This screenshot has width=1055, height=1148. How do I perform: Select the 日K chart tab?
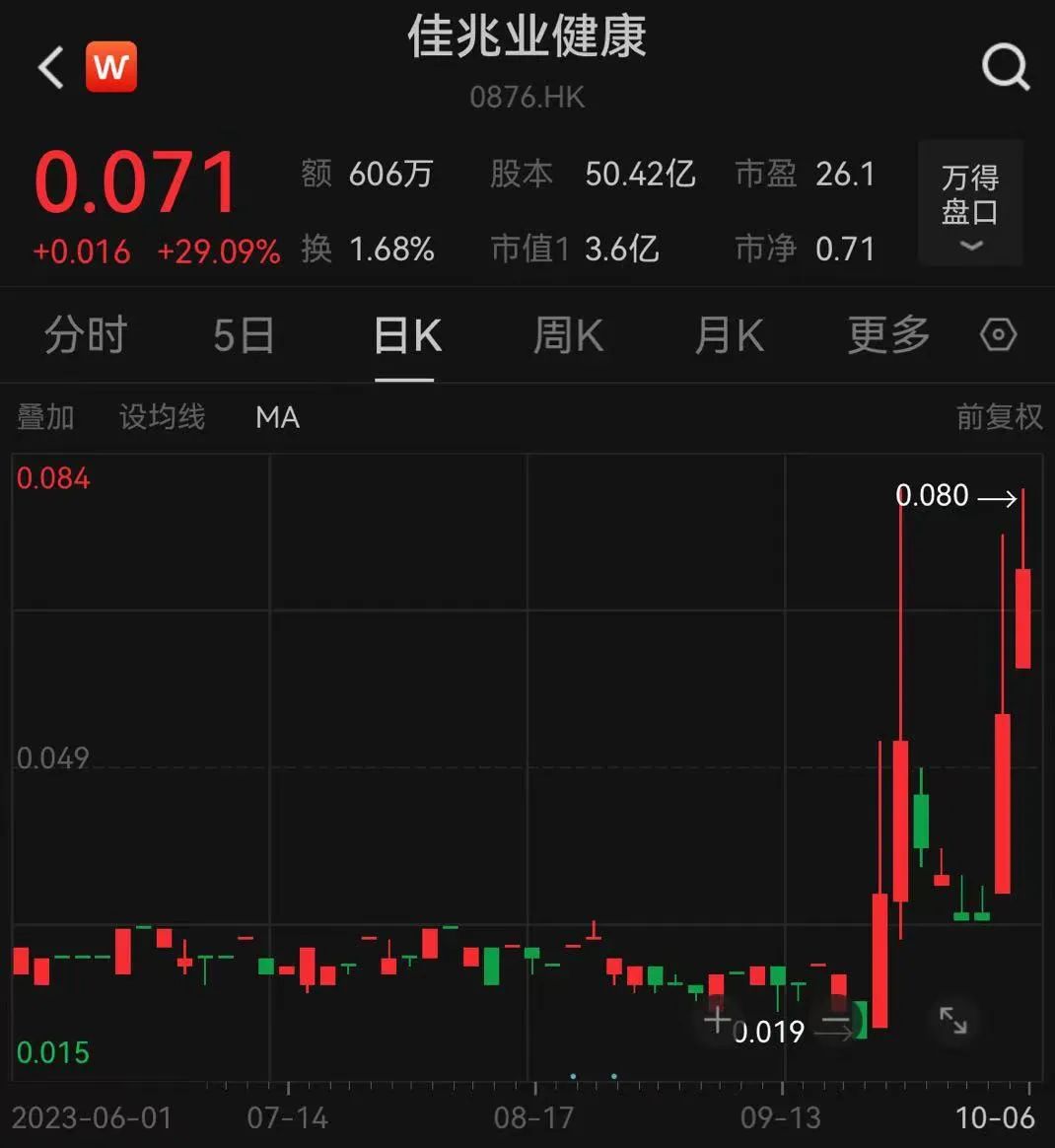406,335
